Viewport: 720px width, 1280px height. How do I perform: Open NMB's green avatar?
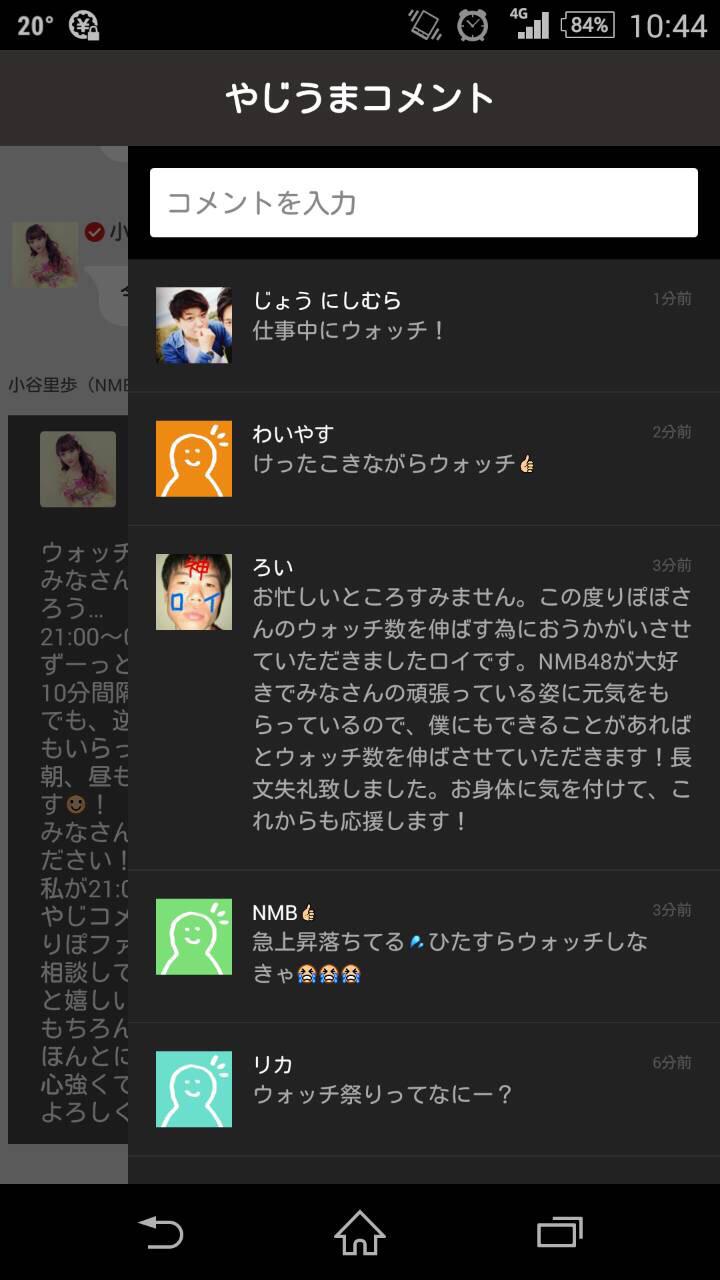[x=193, y=937]
